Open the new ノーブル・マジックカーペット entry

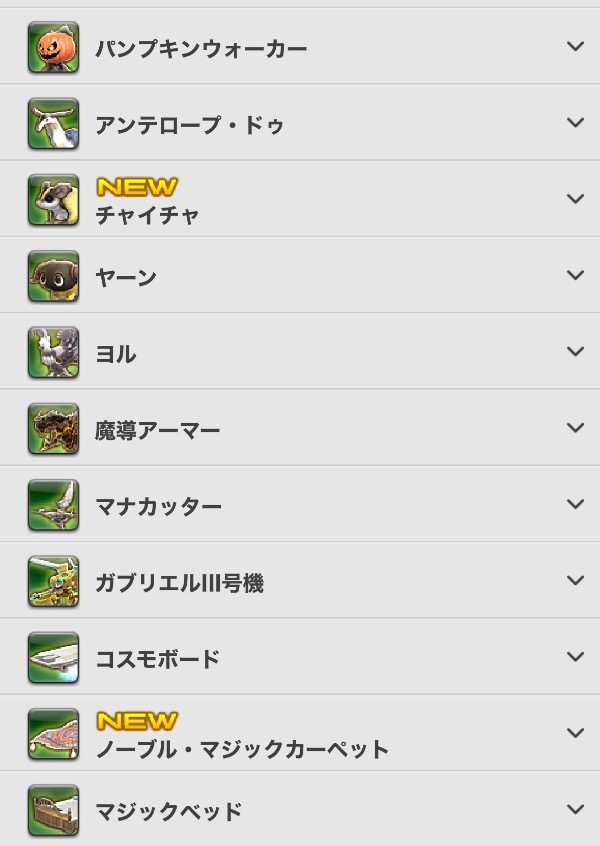574,733
